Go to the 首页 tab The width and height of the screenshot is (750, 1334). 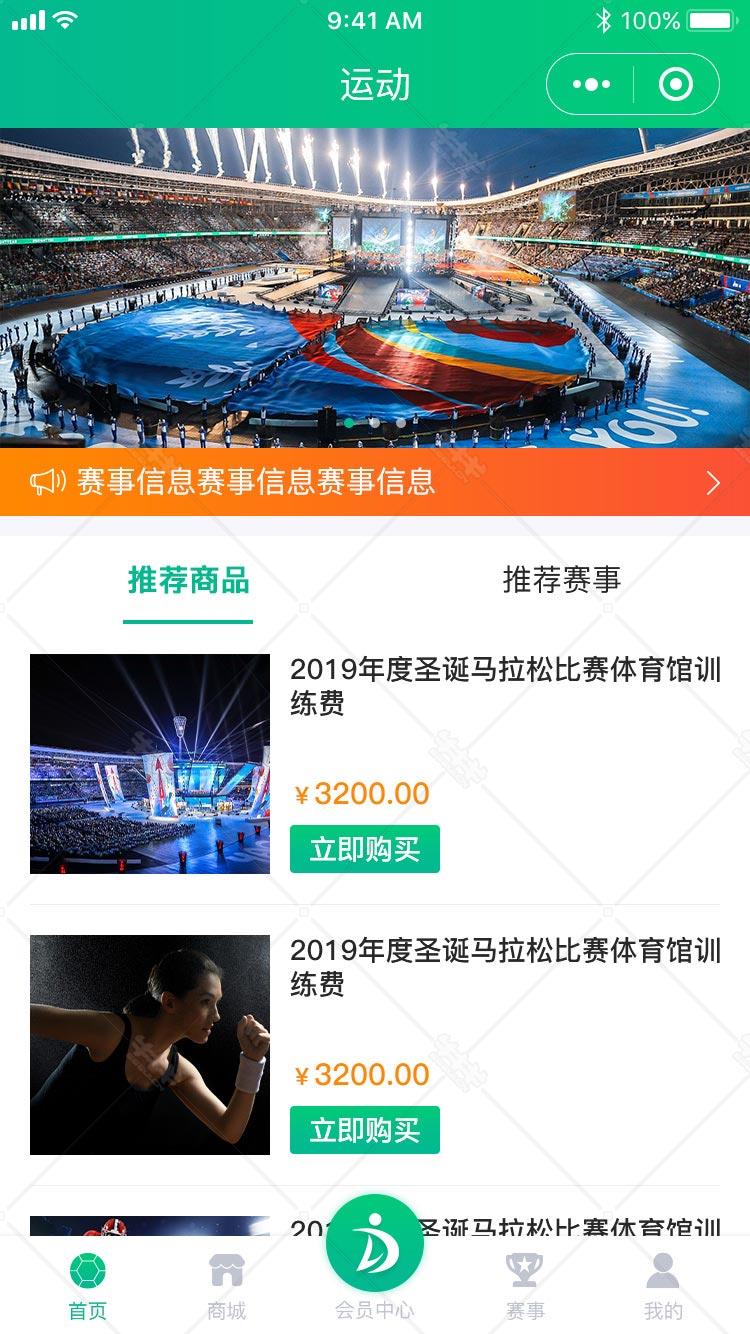[88, 1287]
